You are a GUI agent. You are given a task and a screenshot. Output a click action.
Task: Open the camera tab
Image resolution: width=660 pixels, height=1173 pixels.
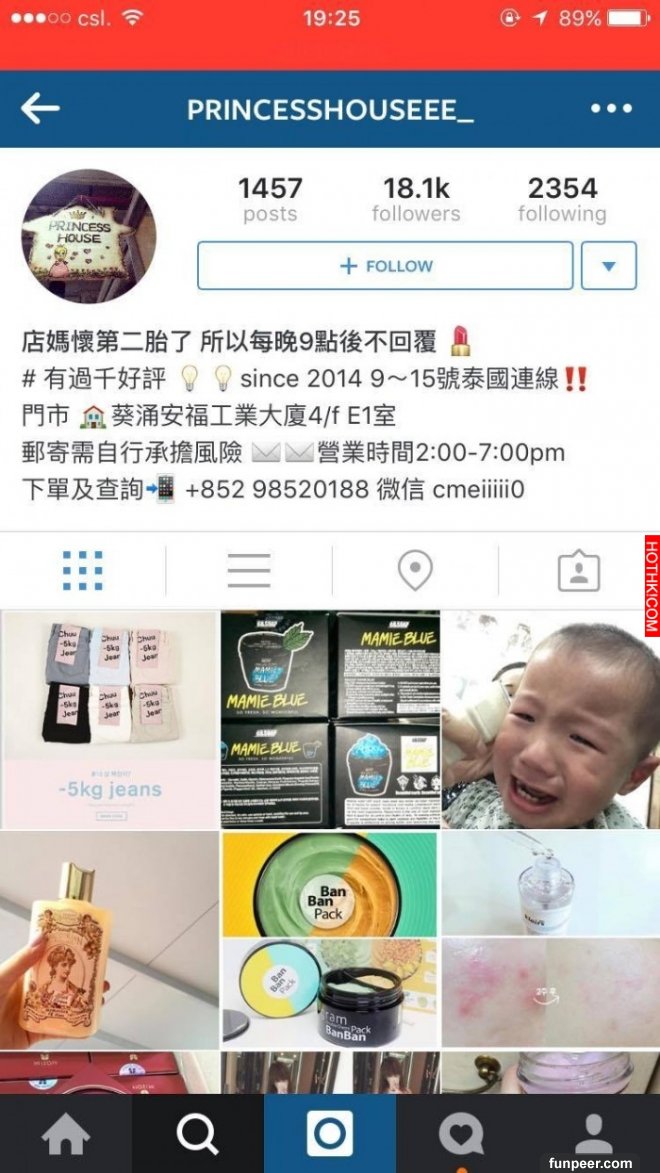pyautogui.click(x=330, y=1135)
